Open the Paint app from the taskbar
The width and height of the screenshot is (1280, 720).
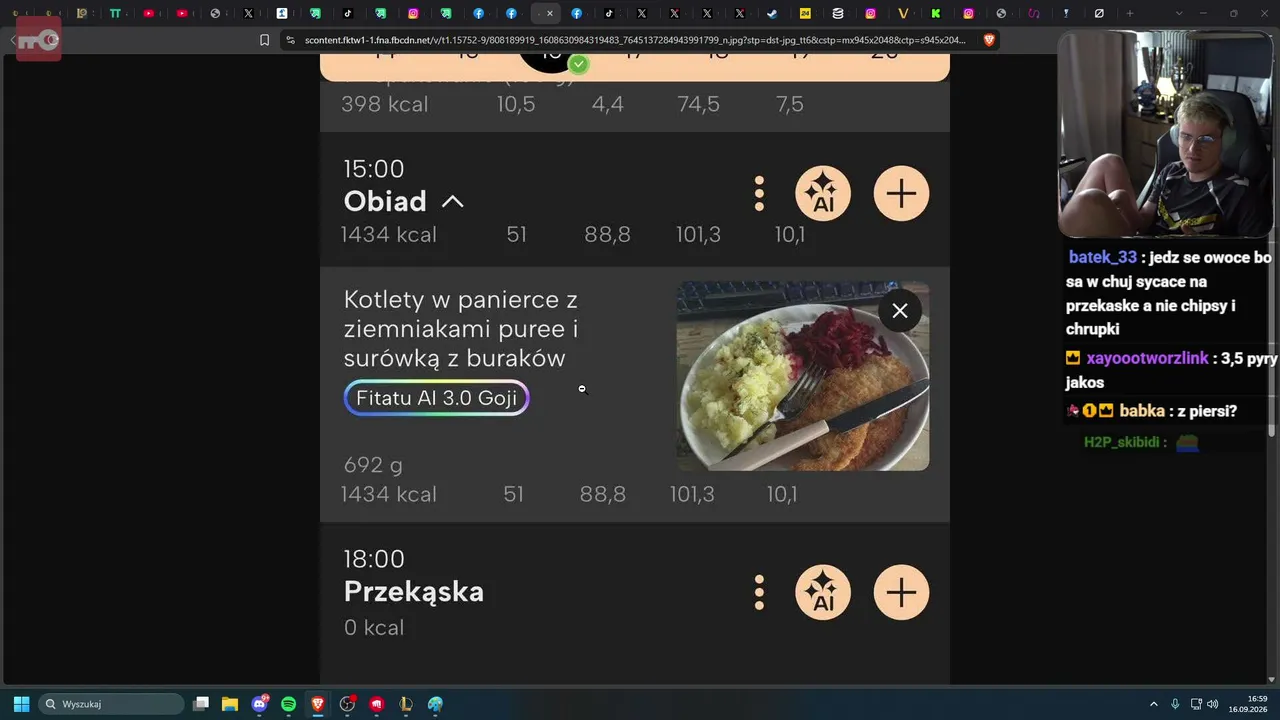(435, 704)
